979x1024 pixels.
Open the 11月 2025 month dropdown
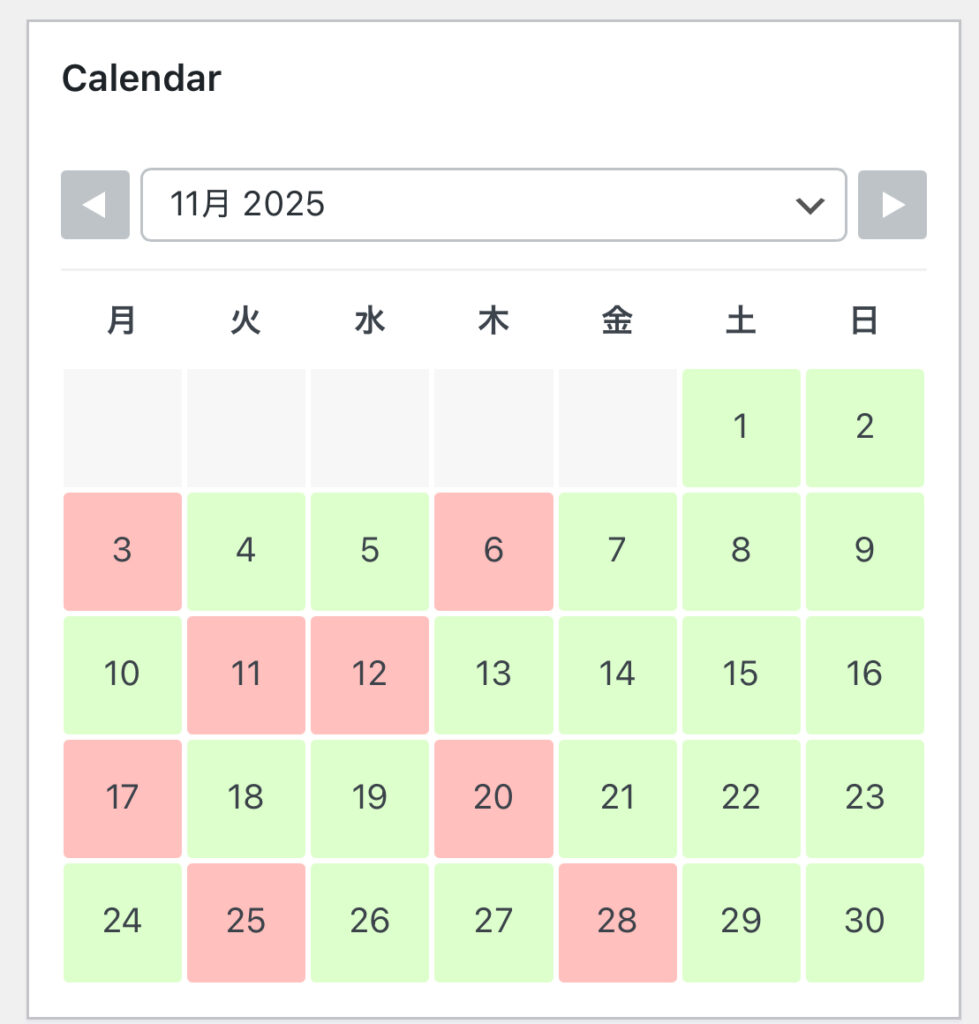(x=494, y=205)
